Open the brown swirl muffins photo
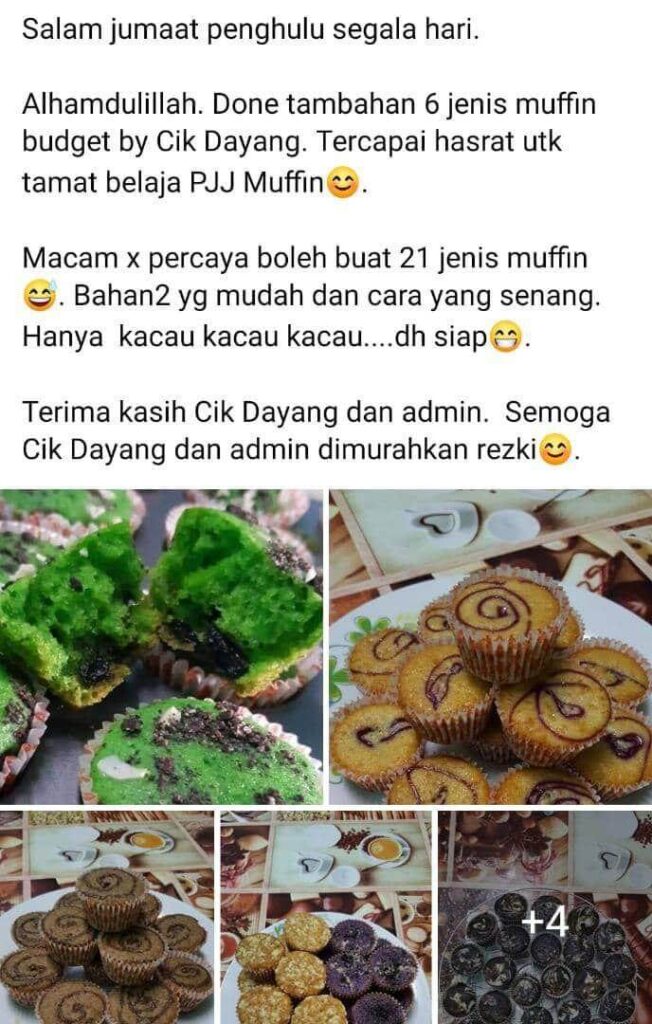652x1024 pixels. (106, 916)
